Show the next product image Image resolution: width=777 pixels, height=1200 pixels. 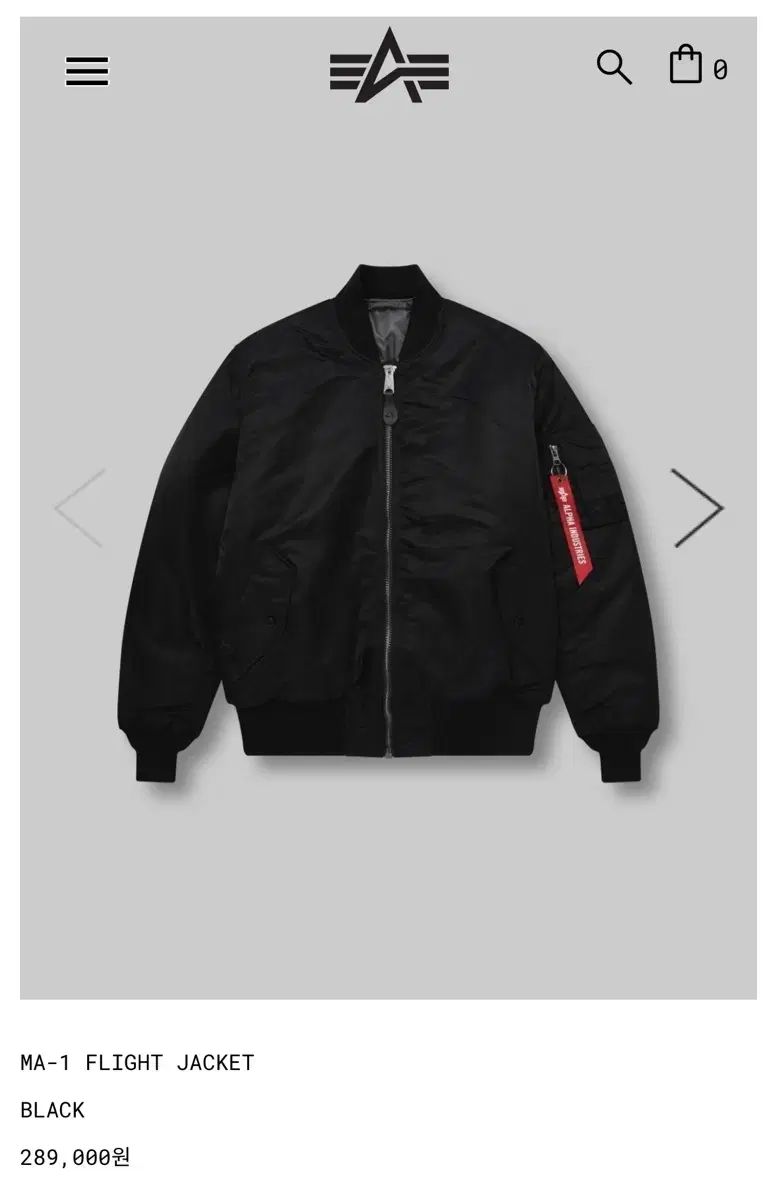[697, 508]
